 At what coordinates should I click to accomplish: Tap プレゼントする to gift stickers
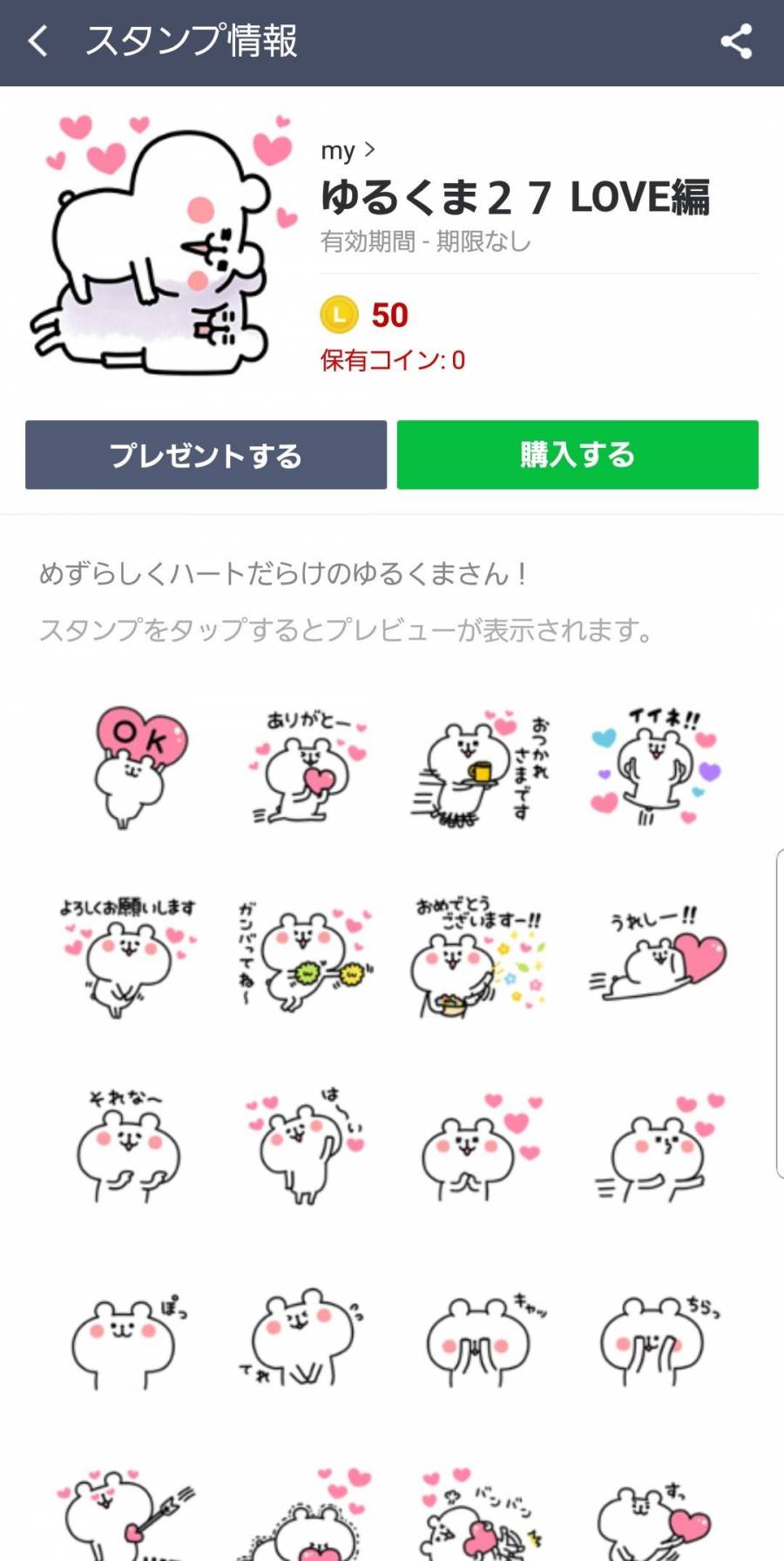pyautogui.click(x=206, y=455)
